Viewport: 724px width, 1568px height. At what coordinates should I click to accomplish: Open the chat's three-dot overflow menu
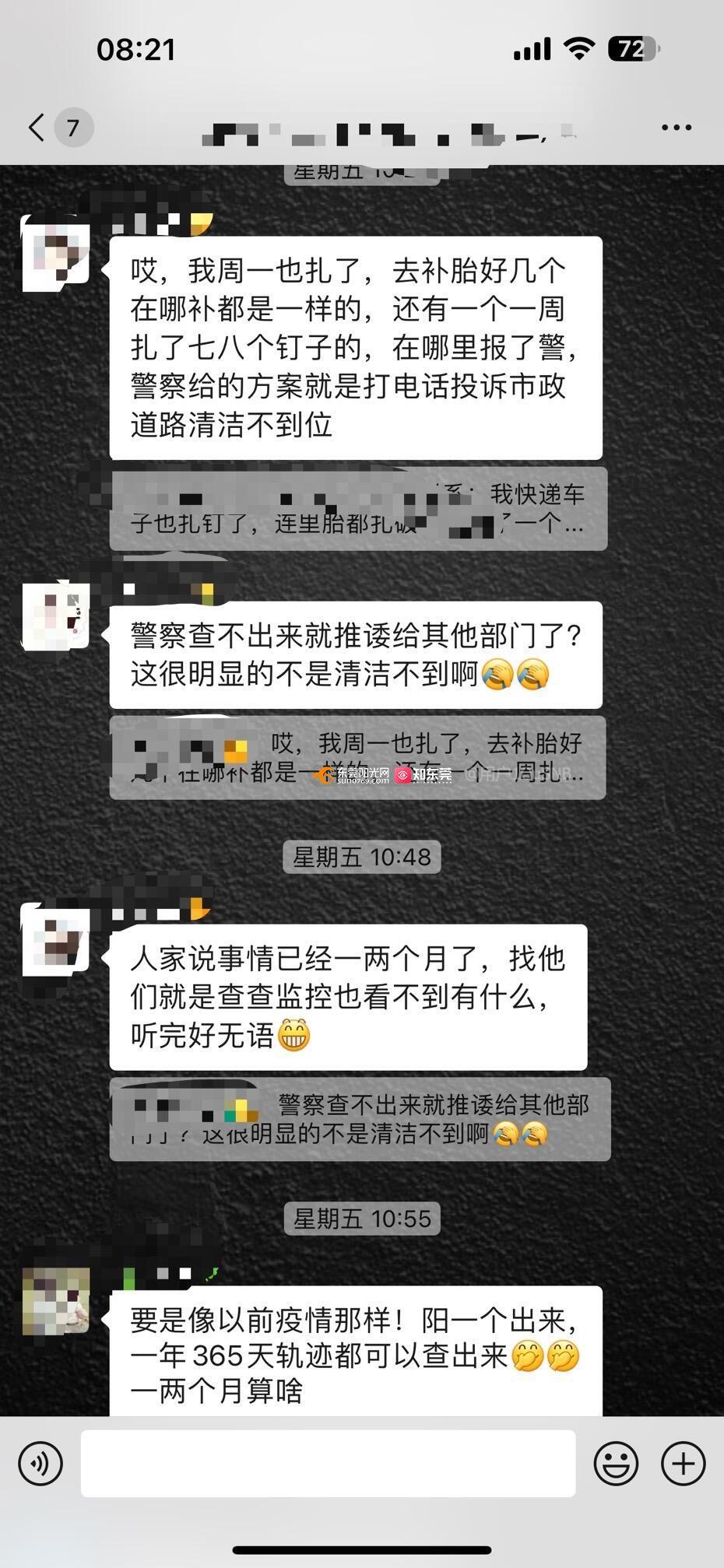676,128
